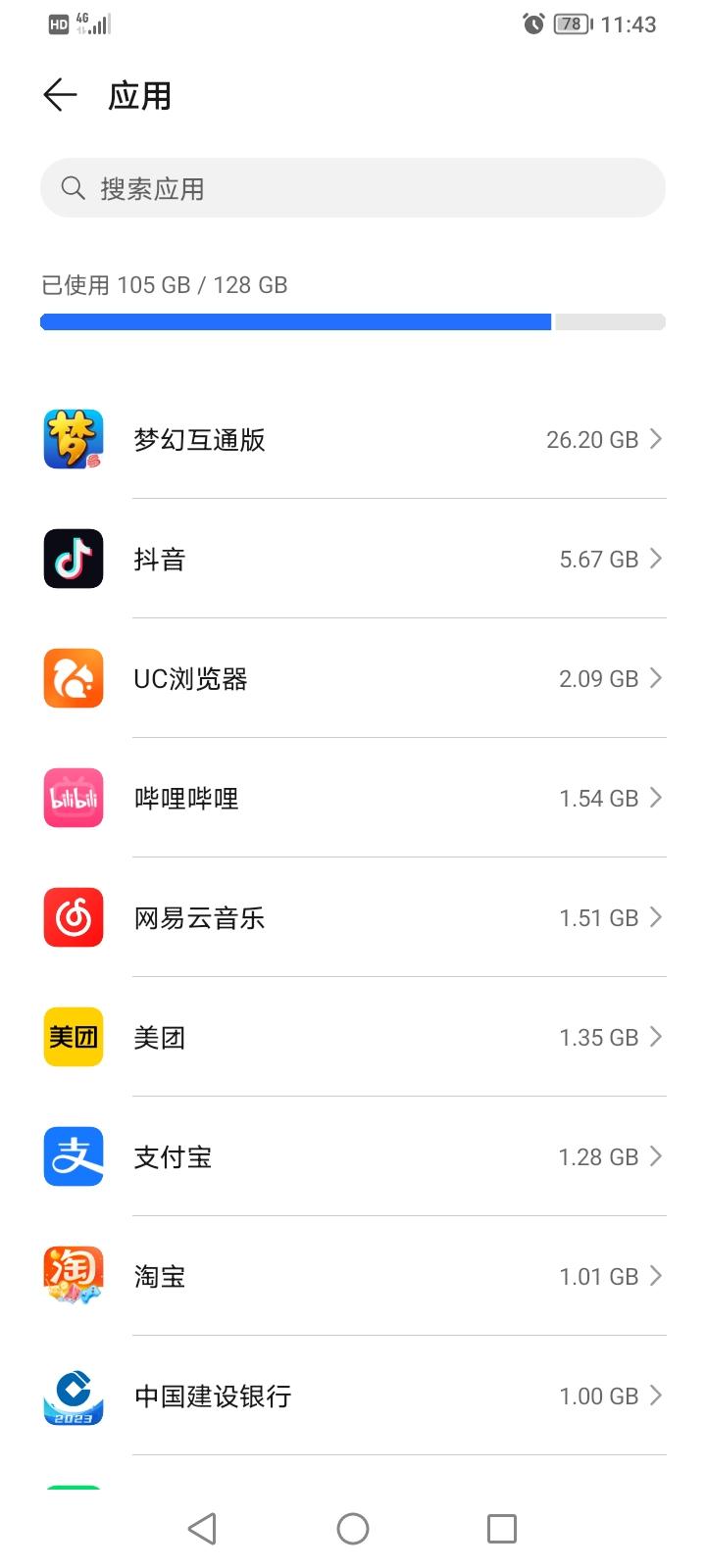Tap the 搜索应用 search field
The width and height of the screenshot is (706, 1568).
coord(353,188)
